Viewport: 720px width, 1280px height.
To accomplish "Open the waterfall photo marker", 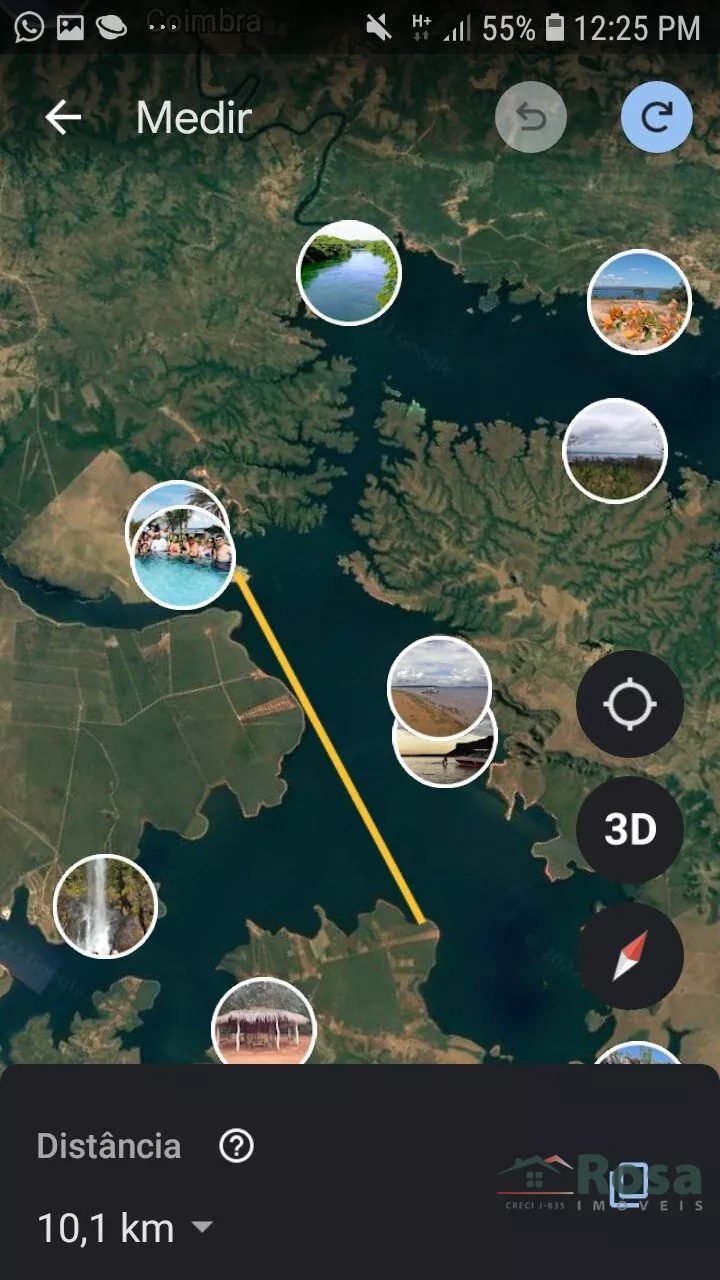I will [x=105, y=906].
